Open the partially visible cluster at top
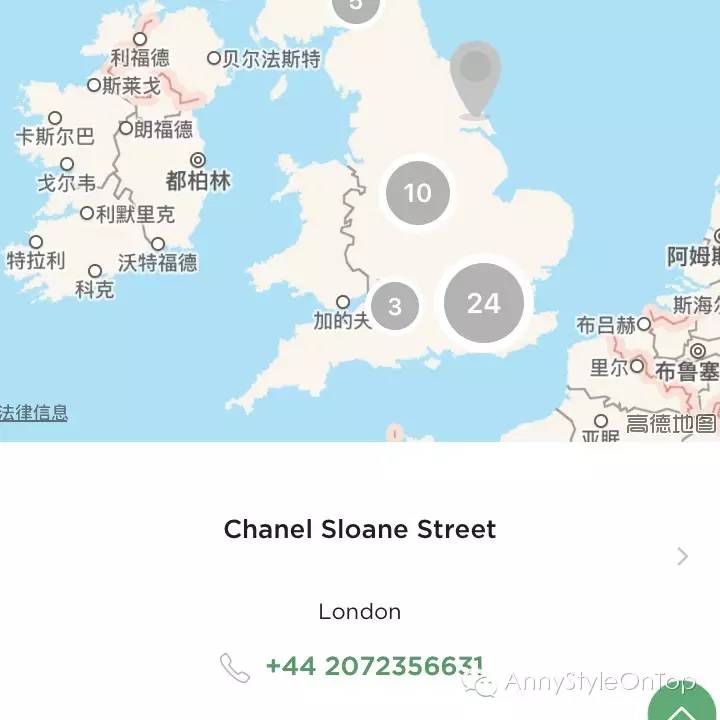The height and width of the screenshot is (720, 720). click(x=356, y=8)
